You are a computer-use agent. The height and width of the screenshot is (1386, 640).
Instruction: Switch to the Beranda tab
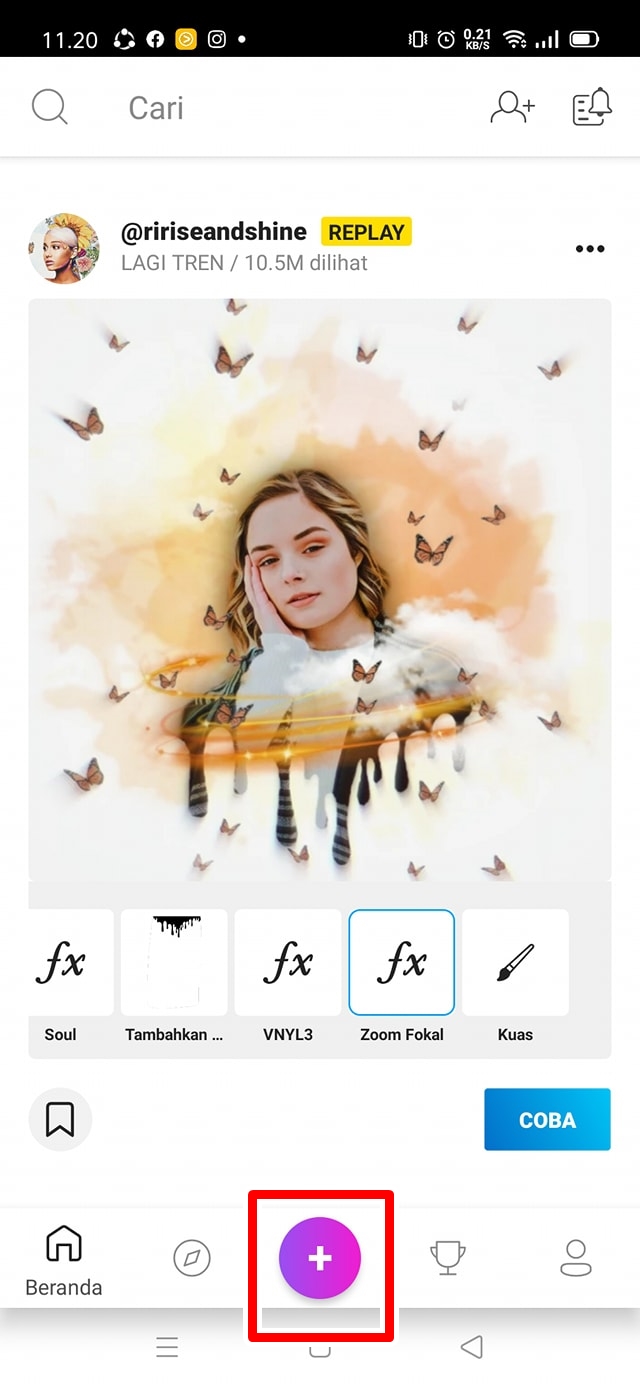[64, 1258]
